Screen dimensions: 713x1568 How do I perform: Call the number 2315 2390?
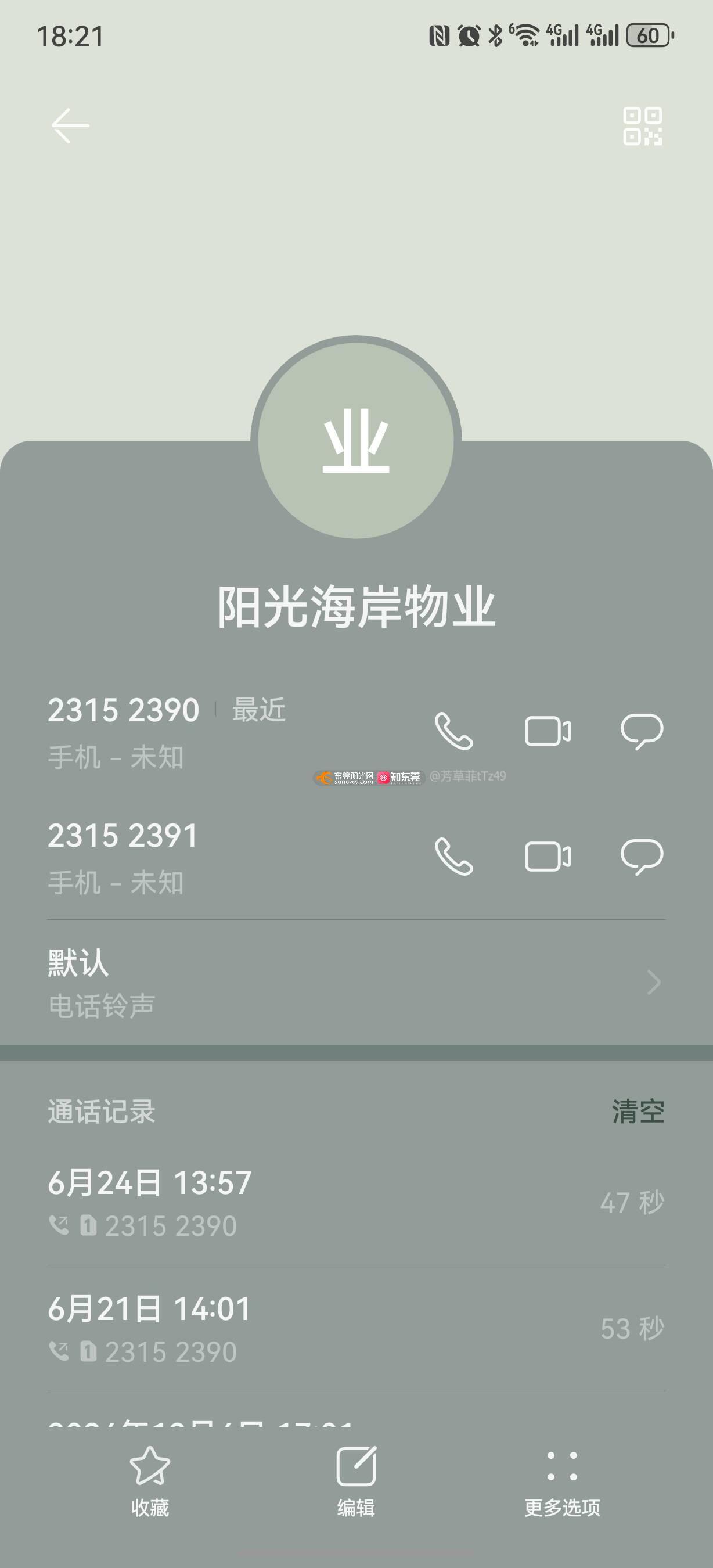454,731
